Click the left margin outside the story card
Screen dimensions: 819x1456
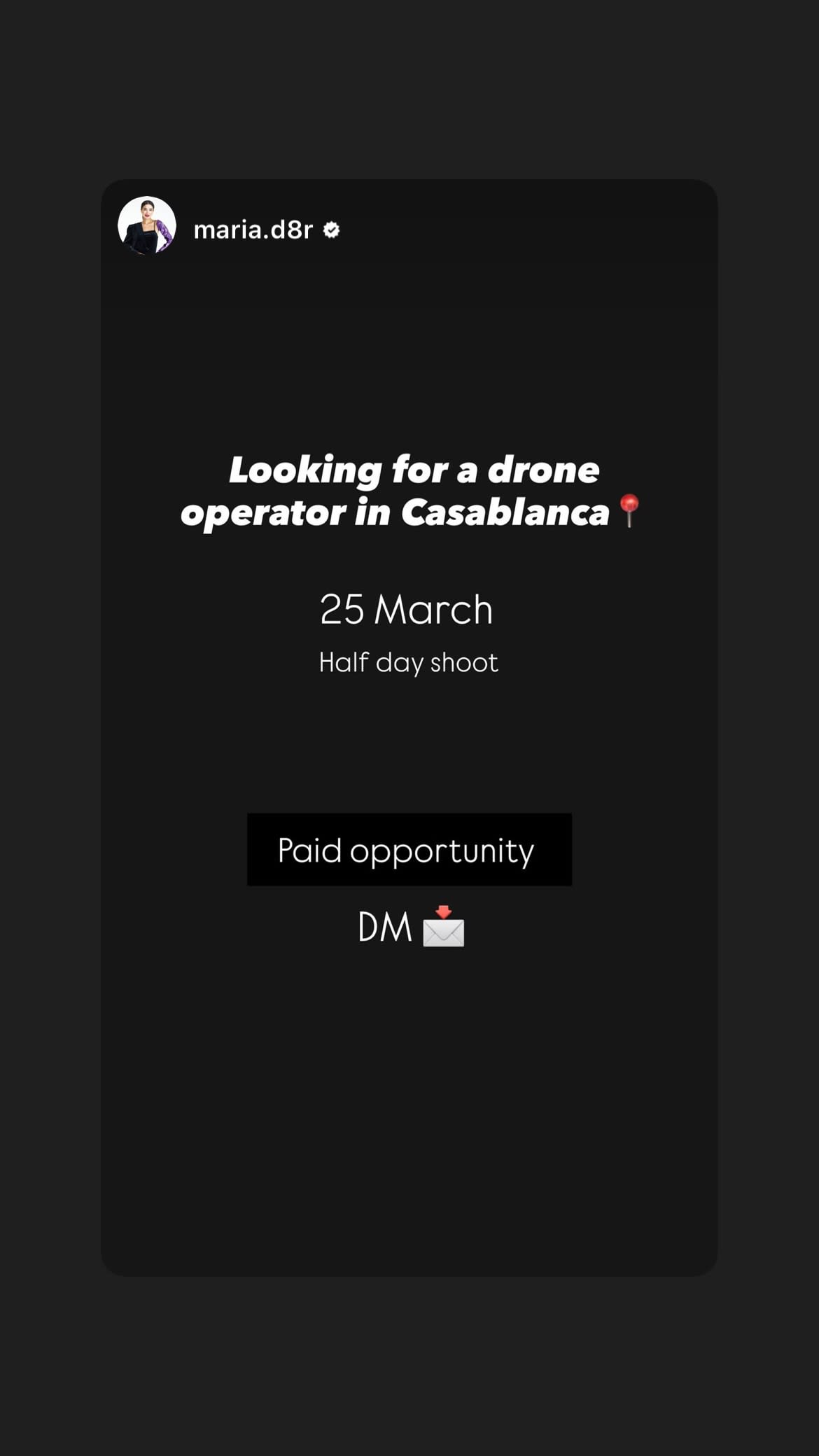(x=49, y=700)
